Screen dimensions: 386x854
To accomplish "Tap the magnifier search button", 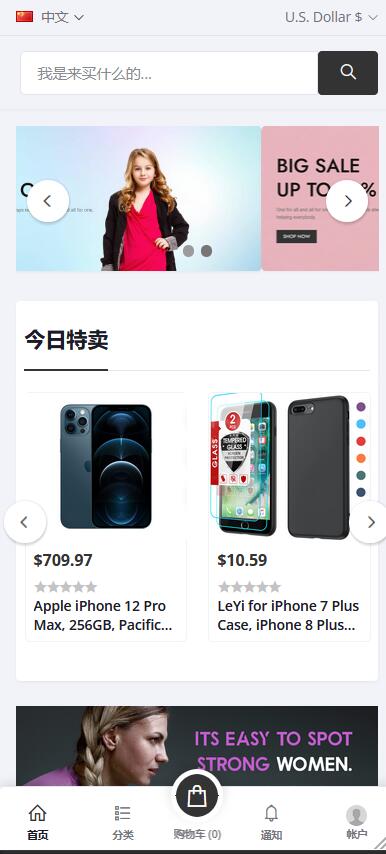I will click(x=348, y=73).
